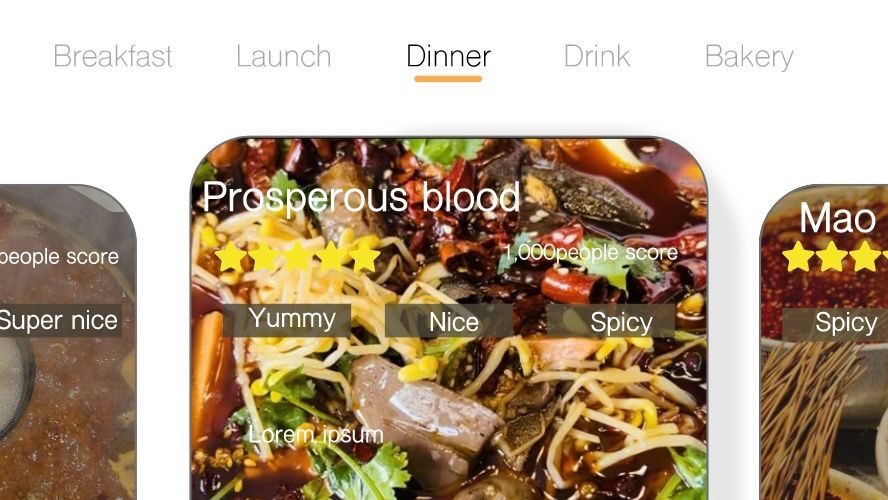This screenshot has height=500, width=888.
Task: Select the Nice tag chip
Action: pos(453,322)
